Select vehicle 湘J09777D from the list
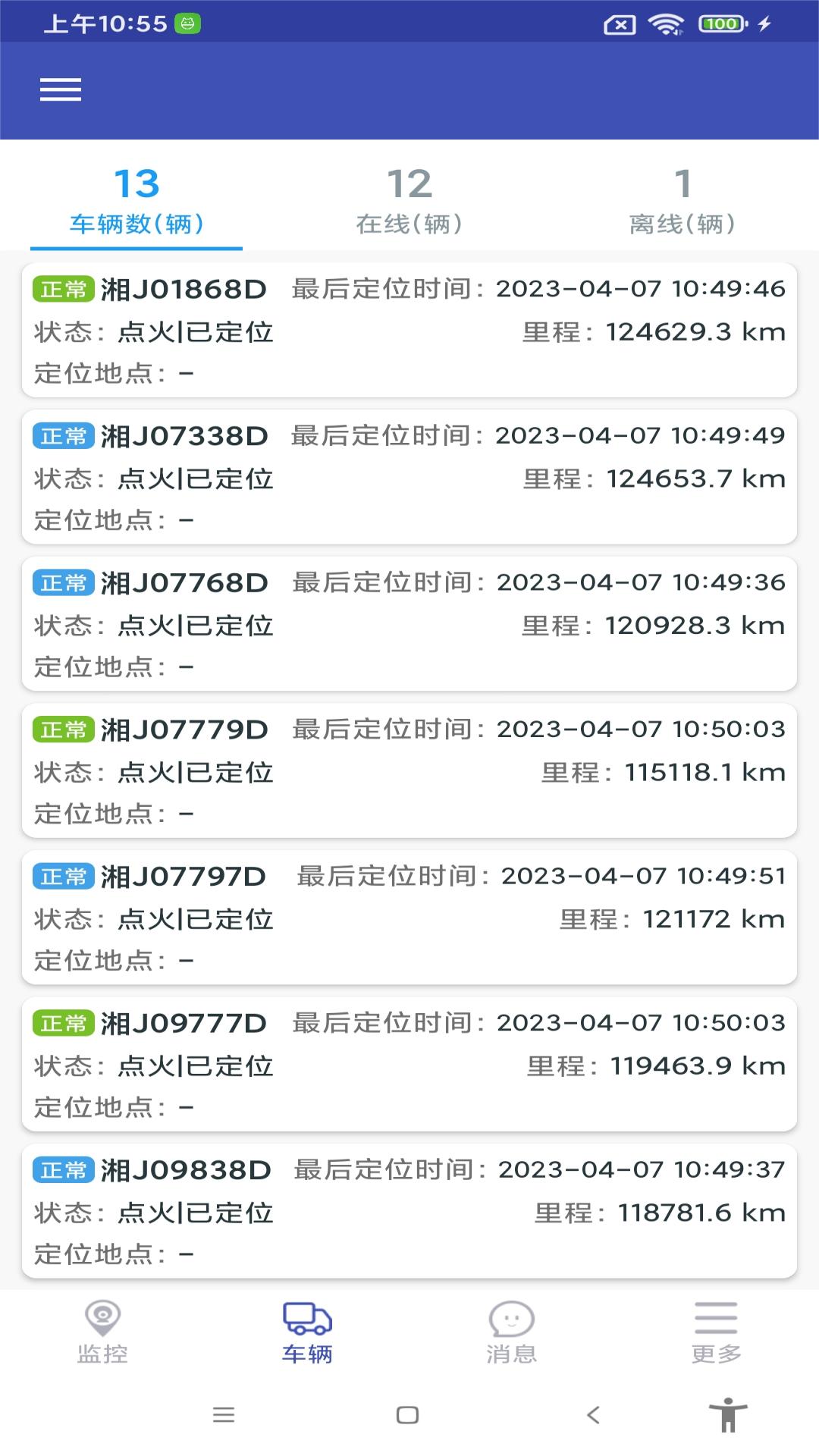The width and height of the screenshot is (819, 1456). pos(409,1062)
